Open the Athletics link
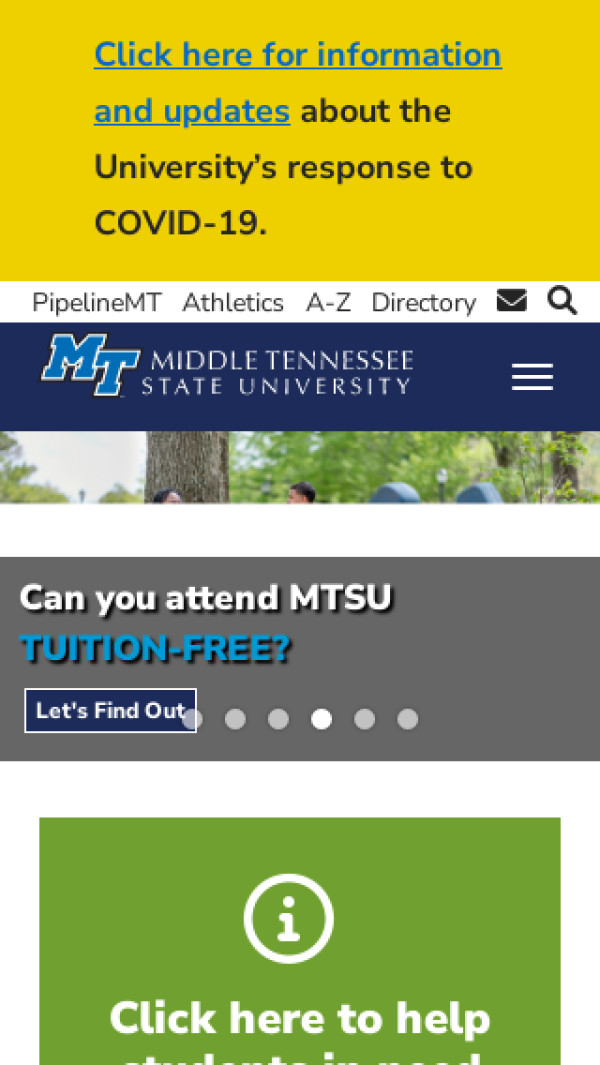Screen dimensions: 600x1065 click(x=233, y=302)
